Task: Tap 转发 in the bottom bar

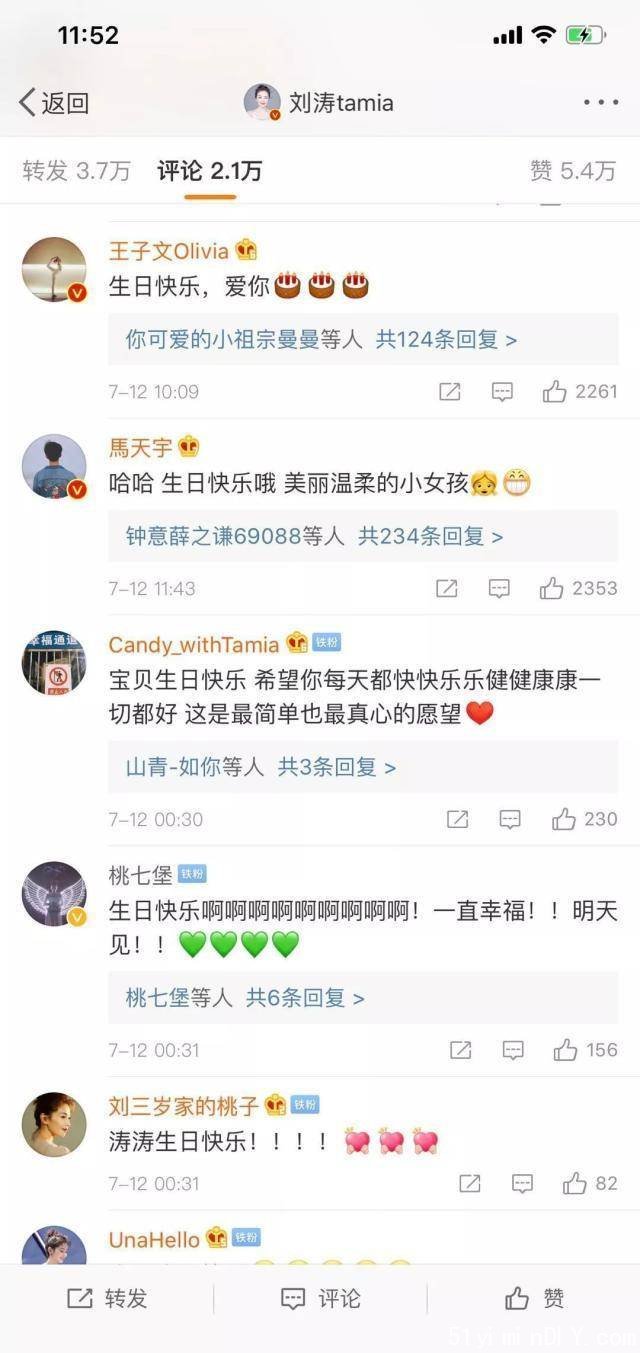Action: point(107,1298)
